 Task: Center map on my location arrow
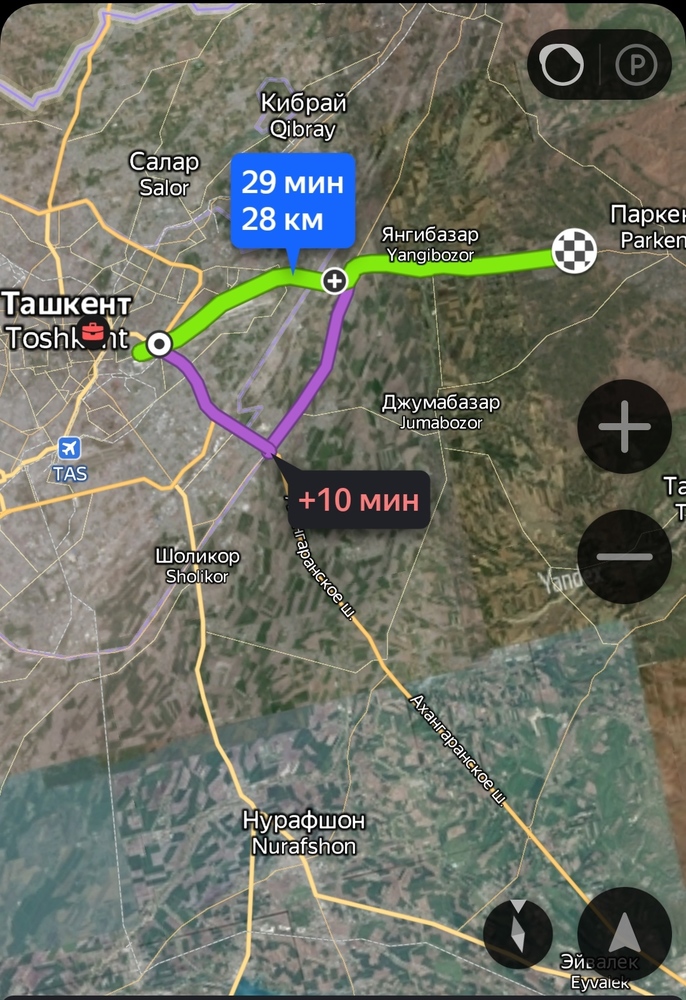pos(624,933)
